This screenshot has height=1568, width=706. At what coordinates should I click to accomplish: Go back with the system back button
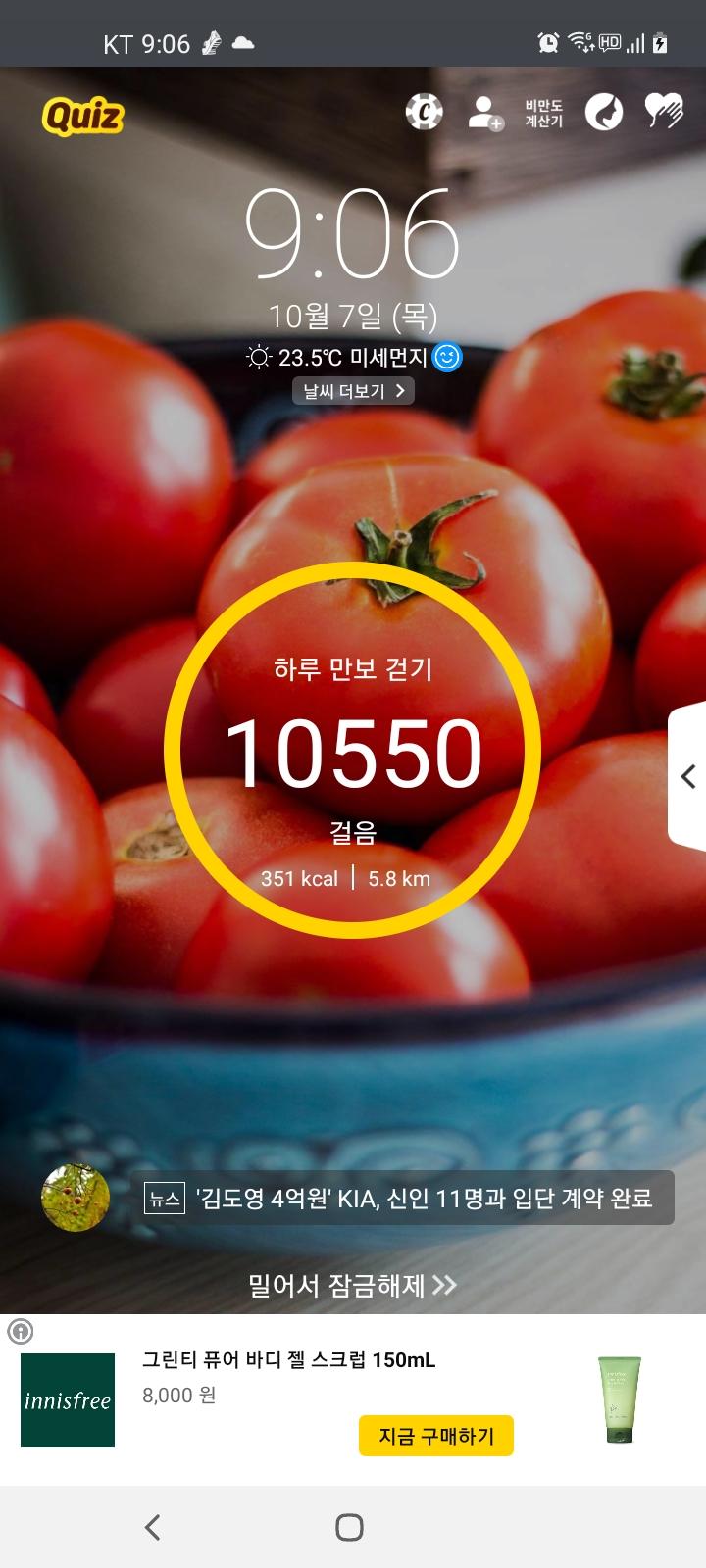(152, 1527)
